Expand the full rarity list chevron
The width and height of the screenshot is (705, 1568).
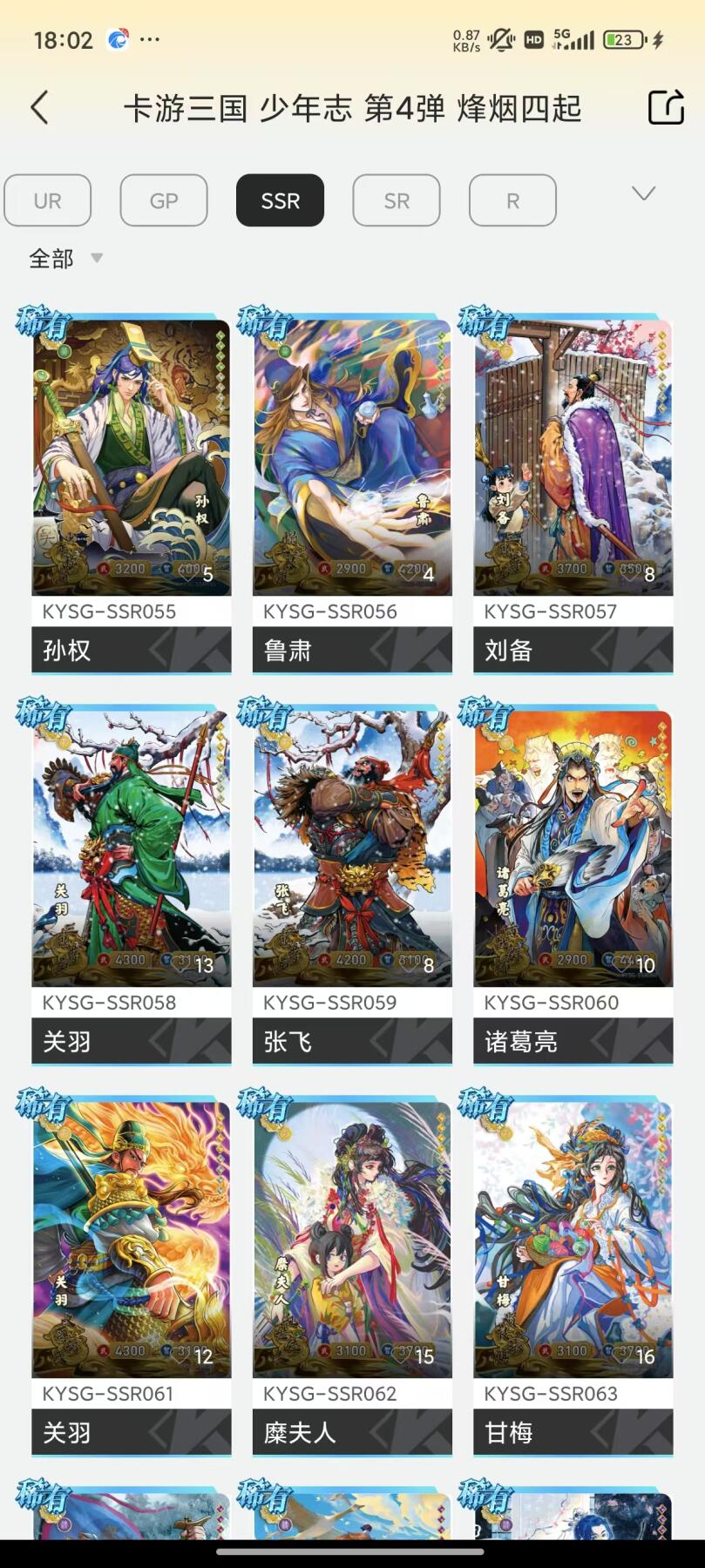643,193
